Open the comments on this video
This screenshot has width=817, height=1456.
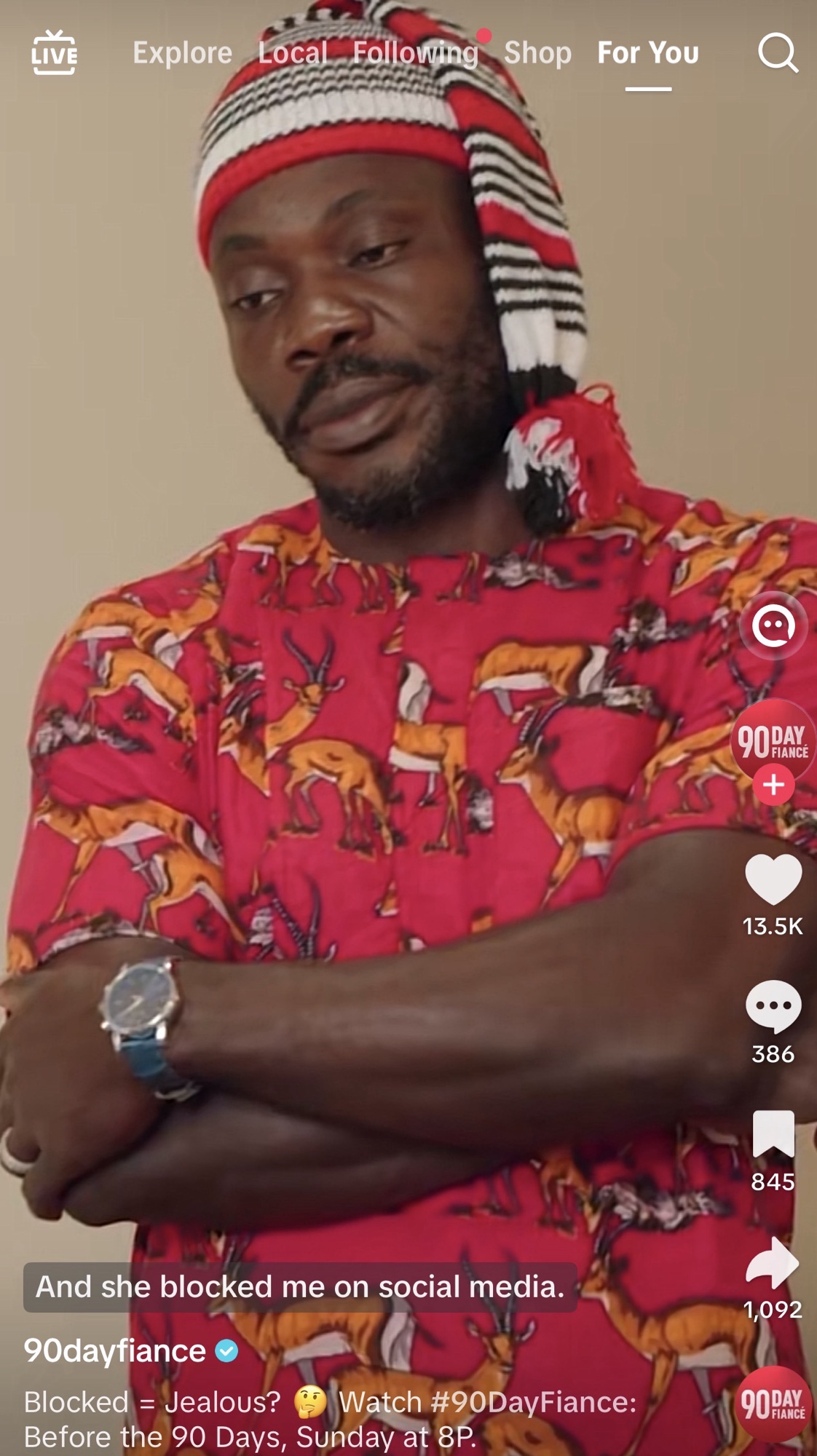click(773, 1006)
